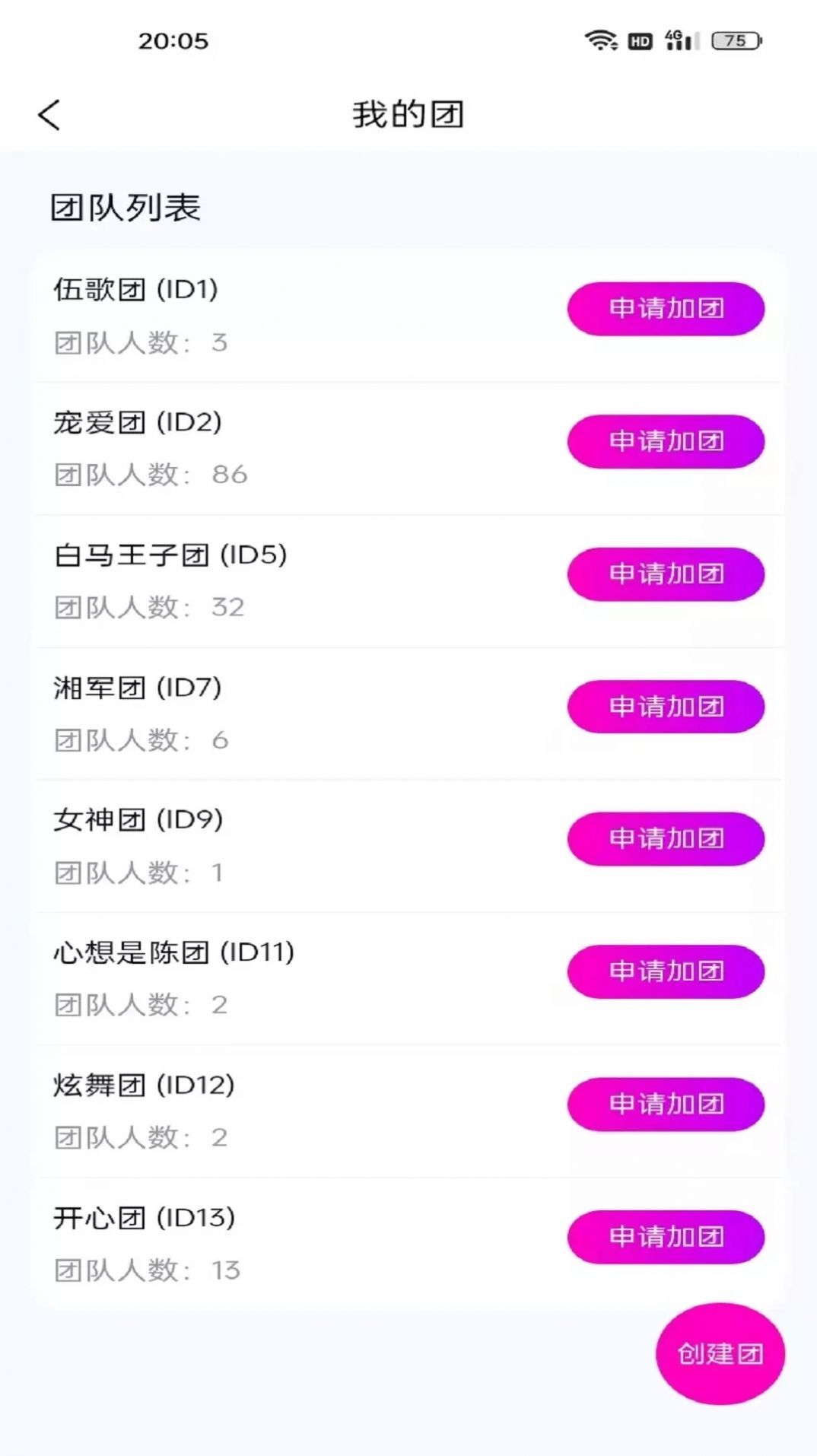
Task: 申请加团 for 宠爱团 (ID2)
Action: 665,441
